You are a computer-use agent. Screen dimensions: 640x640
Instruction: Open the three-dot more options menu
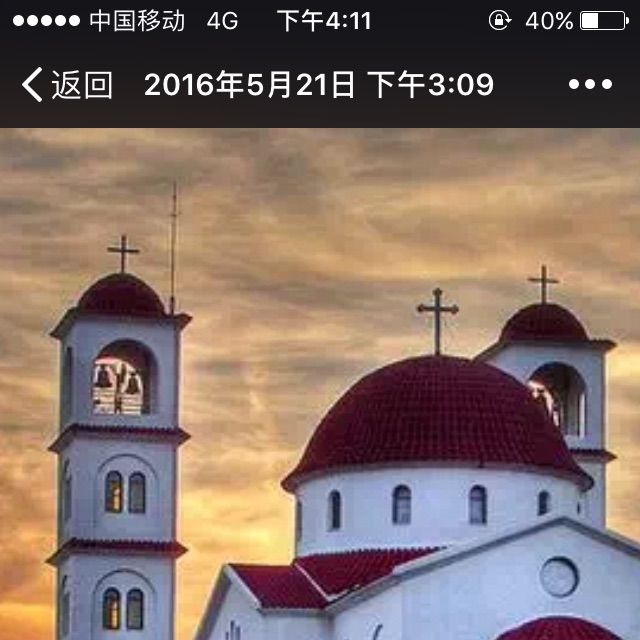pyautogui.click(x=590, y=85)
